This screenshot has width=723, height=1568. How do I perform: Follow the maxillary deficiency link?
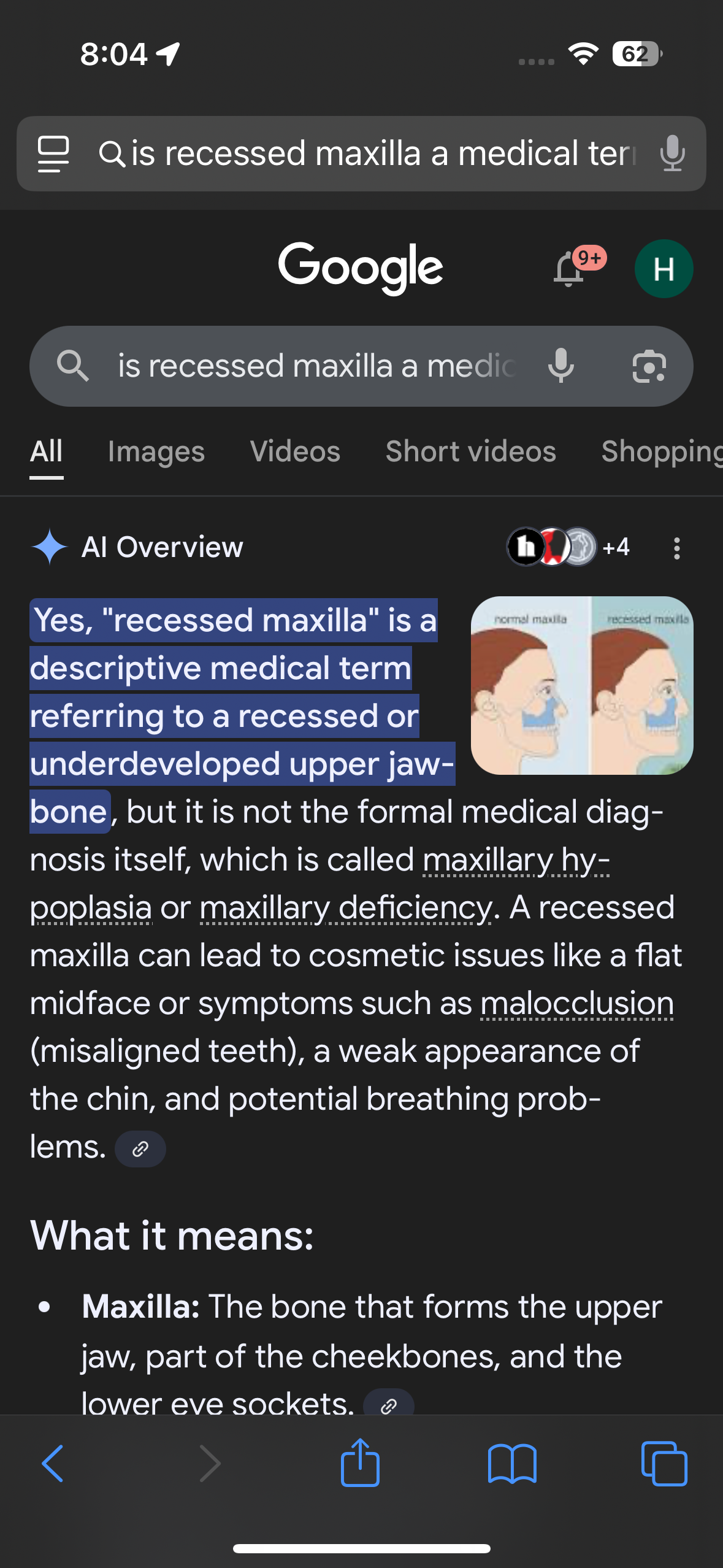click(345, 908)
